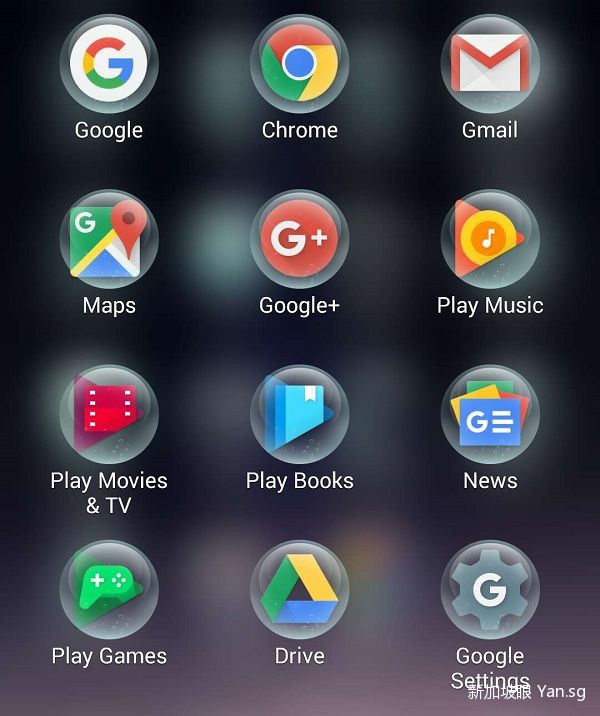Launch Chrome browser
Image resolution: width=600 pixels, height=716 pixels.
299,65
